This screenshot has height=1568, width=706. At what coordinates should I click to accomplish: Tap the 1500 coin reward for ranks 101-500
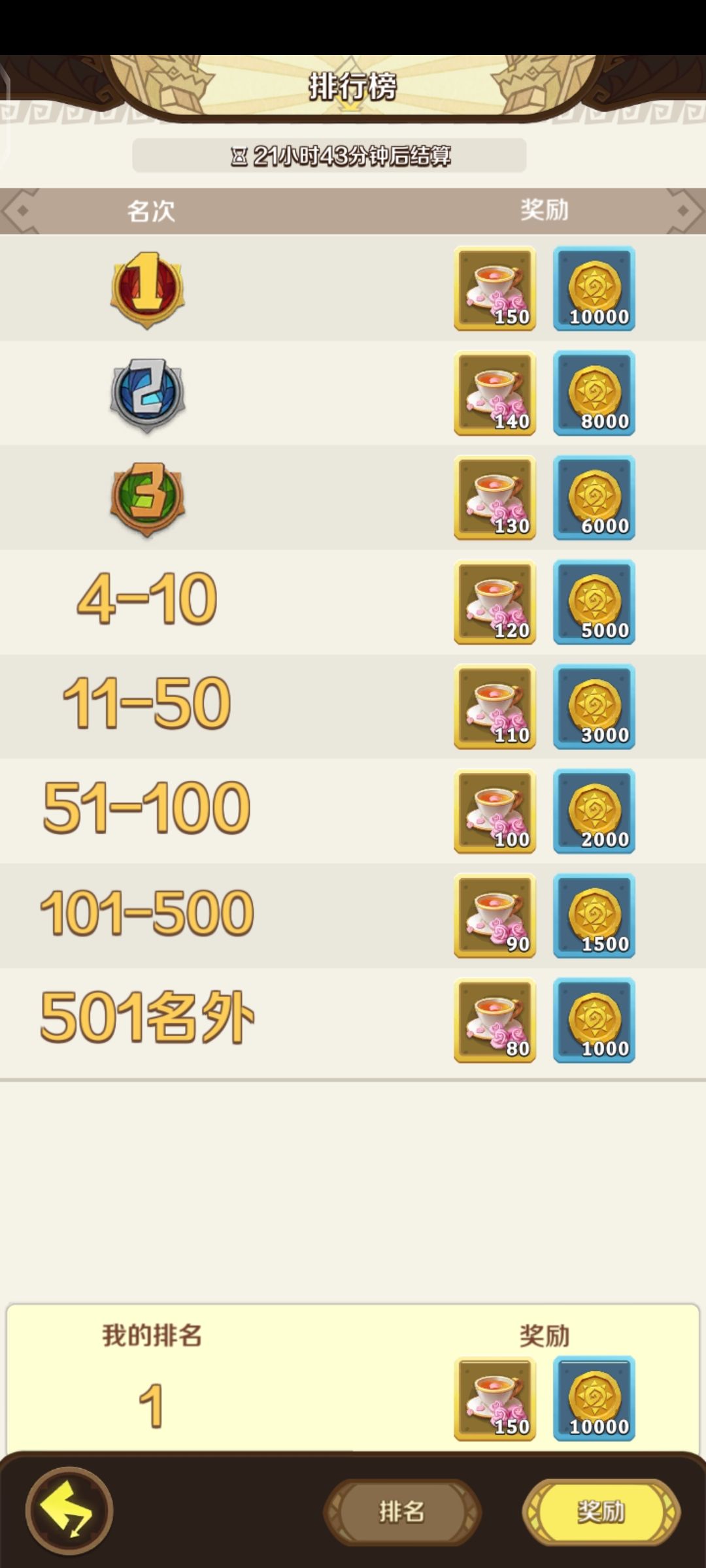click(594, 916)
